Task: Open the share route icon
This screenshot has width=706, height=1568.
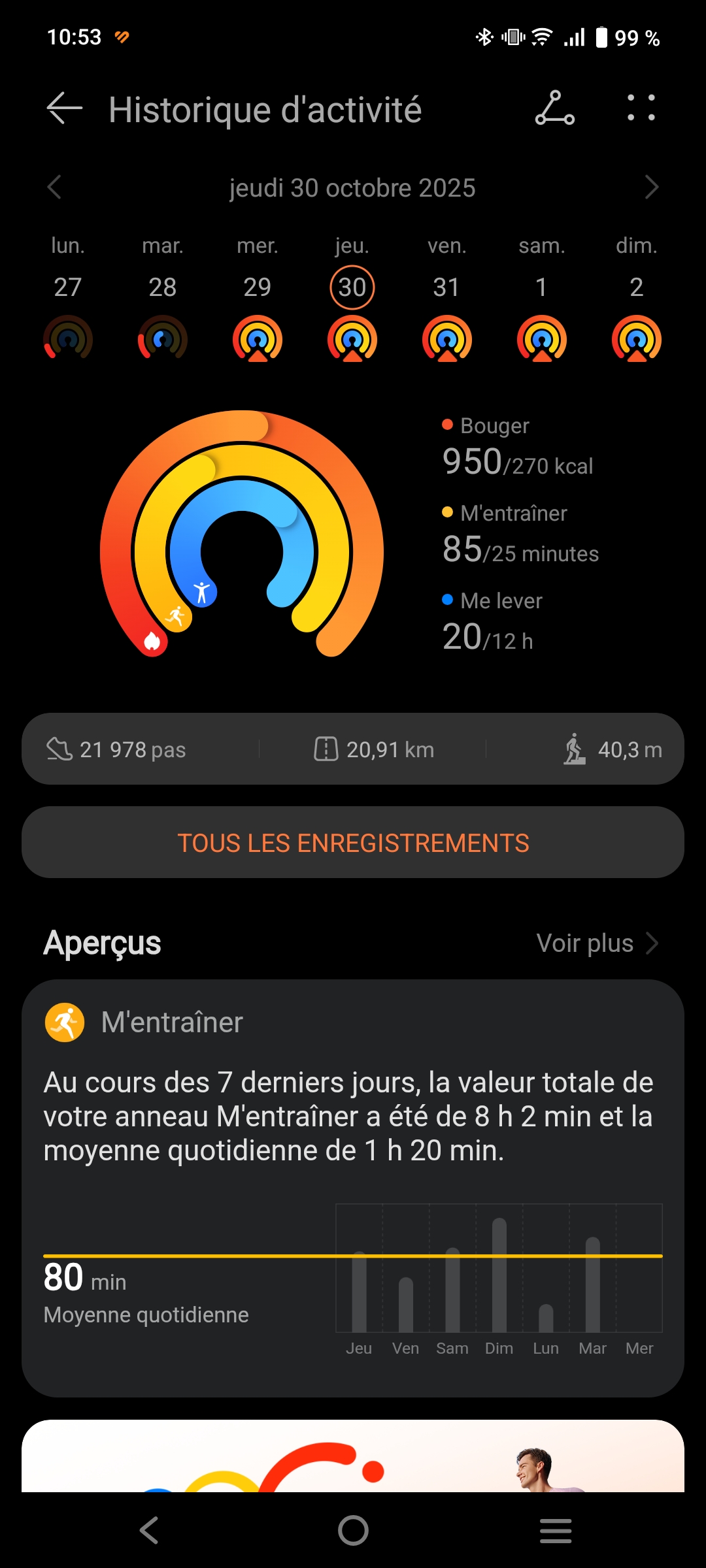Action: [554, 108]
